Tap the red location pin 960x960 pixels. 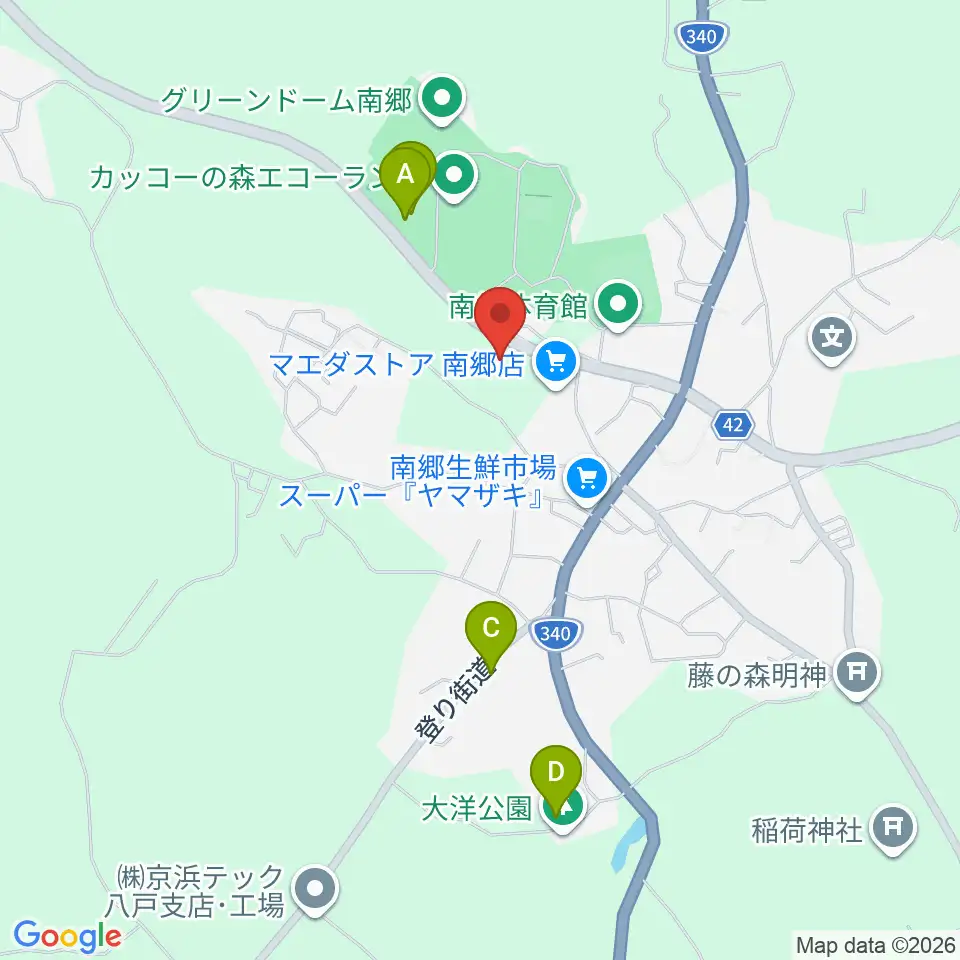[501, 322]
